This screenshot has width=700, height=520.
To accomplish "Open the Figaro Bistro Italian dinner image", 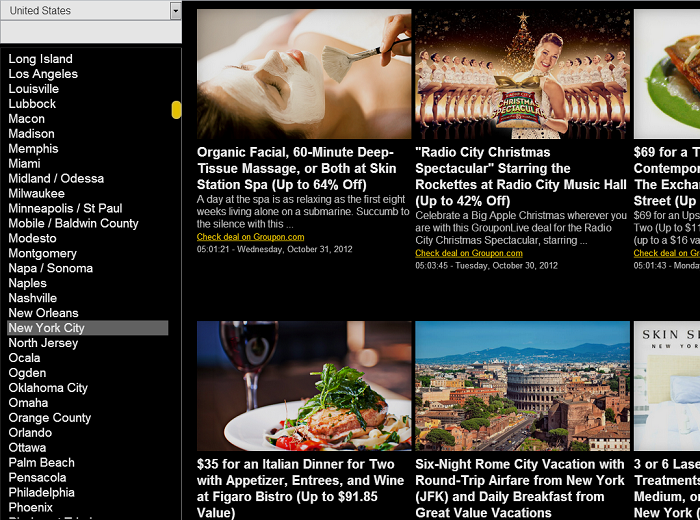I will [304, 386].
